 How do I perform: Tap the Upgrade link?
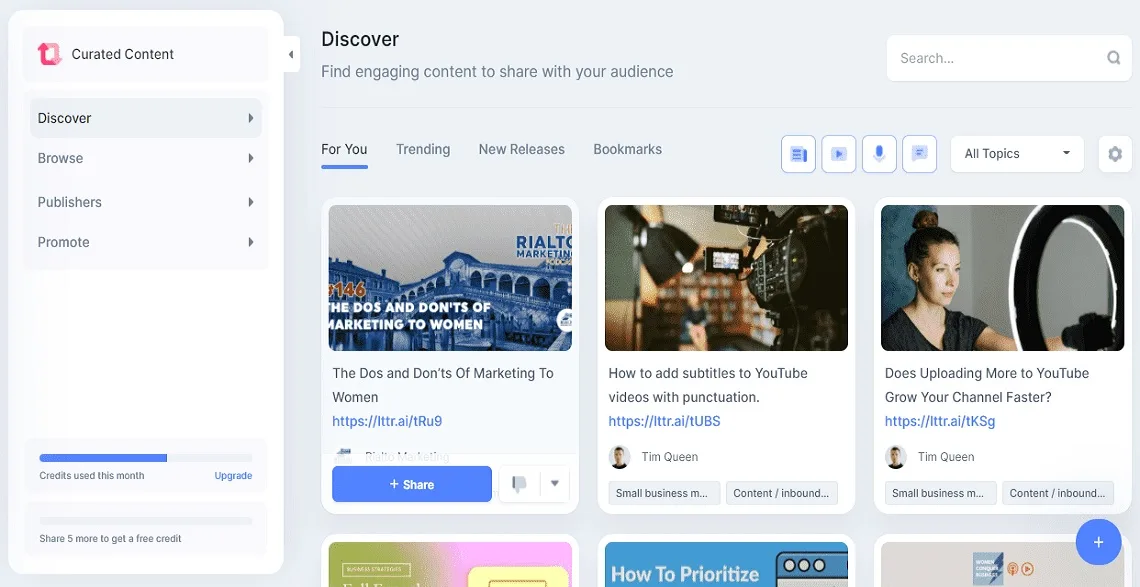tap(233, 476)
